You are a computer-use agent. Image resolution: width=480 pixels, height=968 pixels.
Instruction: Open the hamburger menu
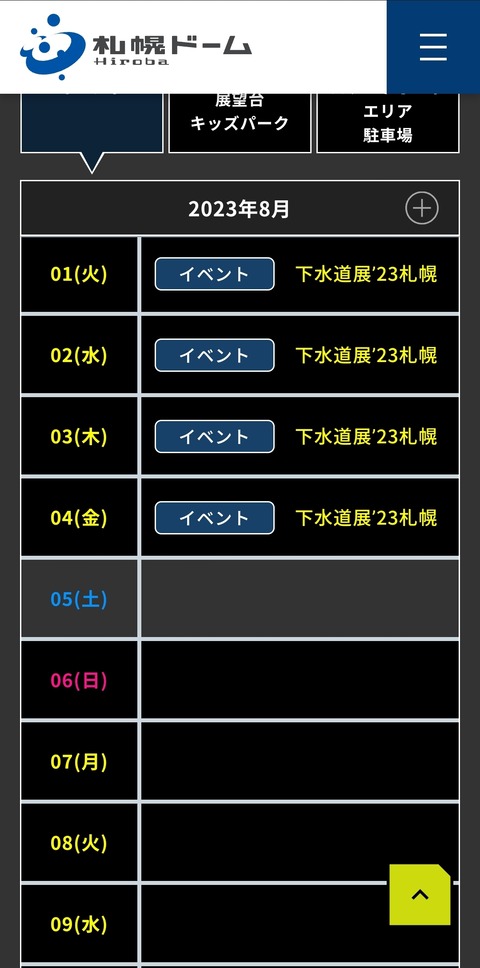click(x=433, y=46)
